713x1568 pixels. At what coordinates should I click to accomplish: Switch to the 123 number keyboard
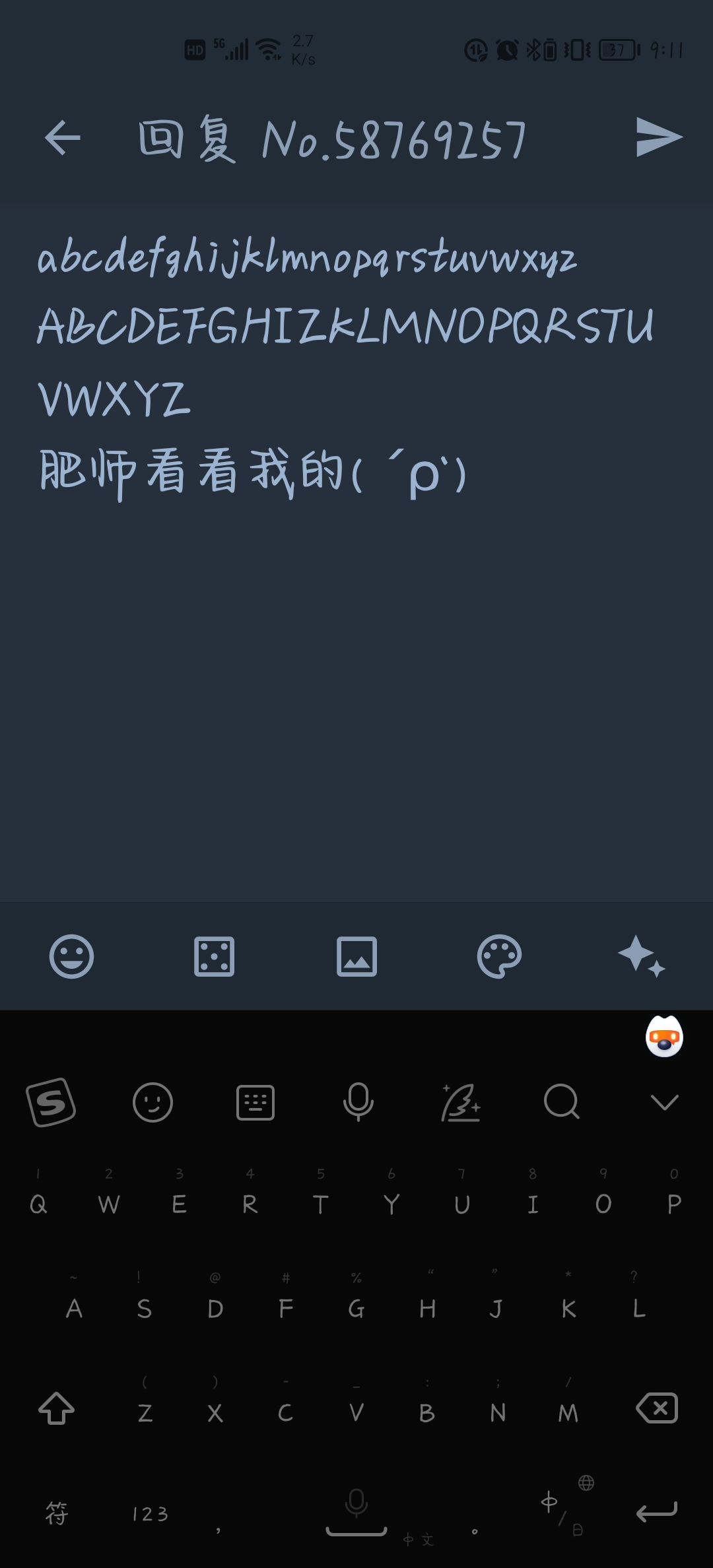click(150, 1513)
